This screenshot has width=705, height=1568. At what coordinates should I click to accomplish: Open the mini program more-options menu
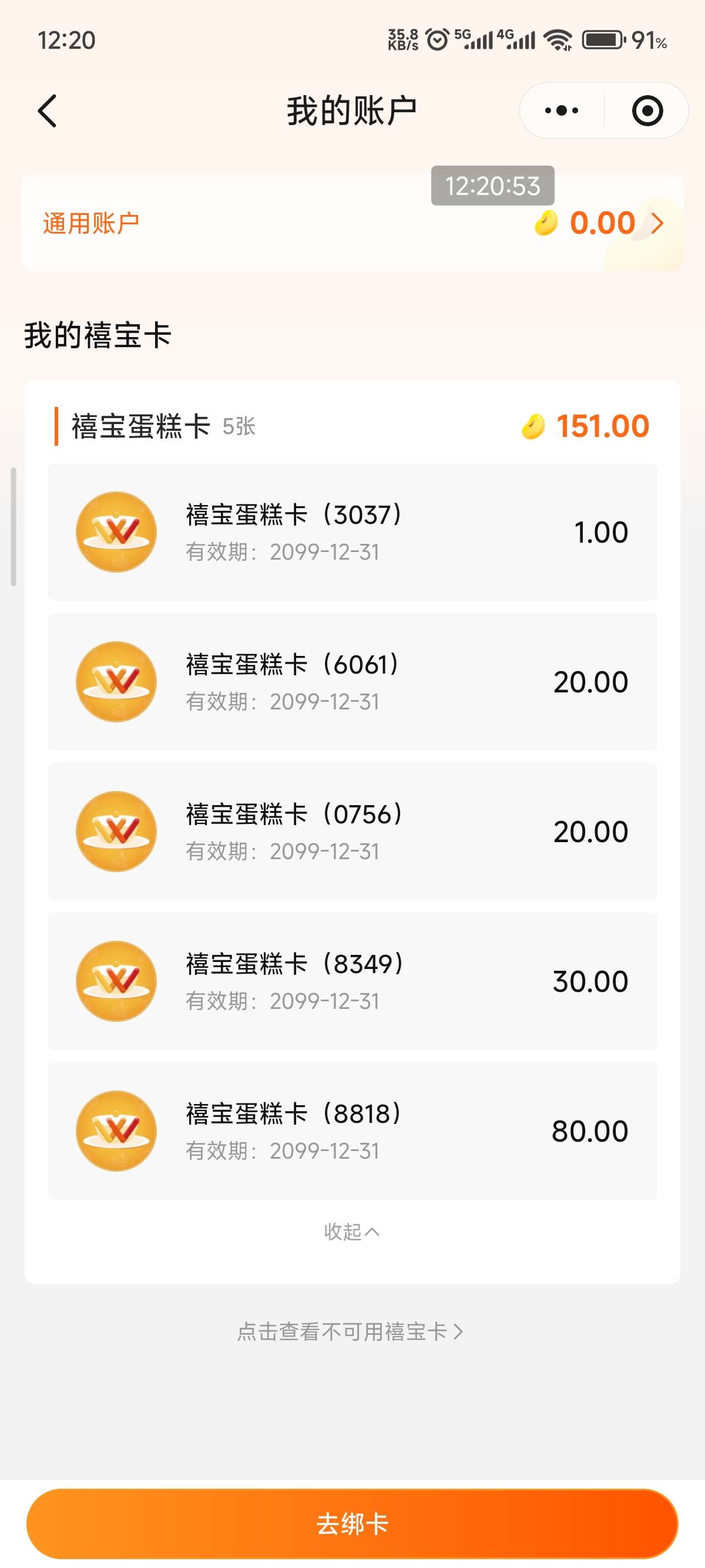pos(561,111)
